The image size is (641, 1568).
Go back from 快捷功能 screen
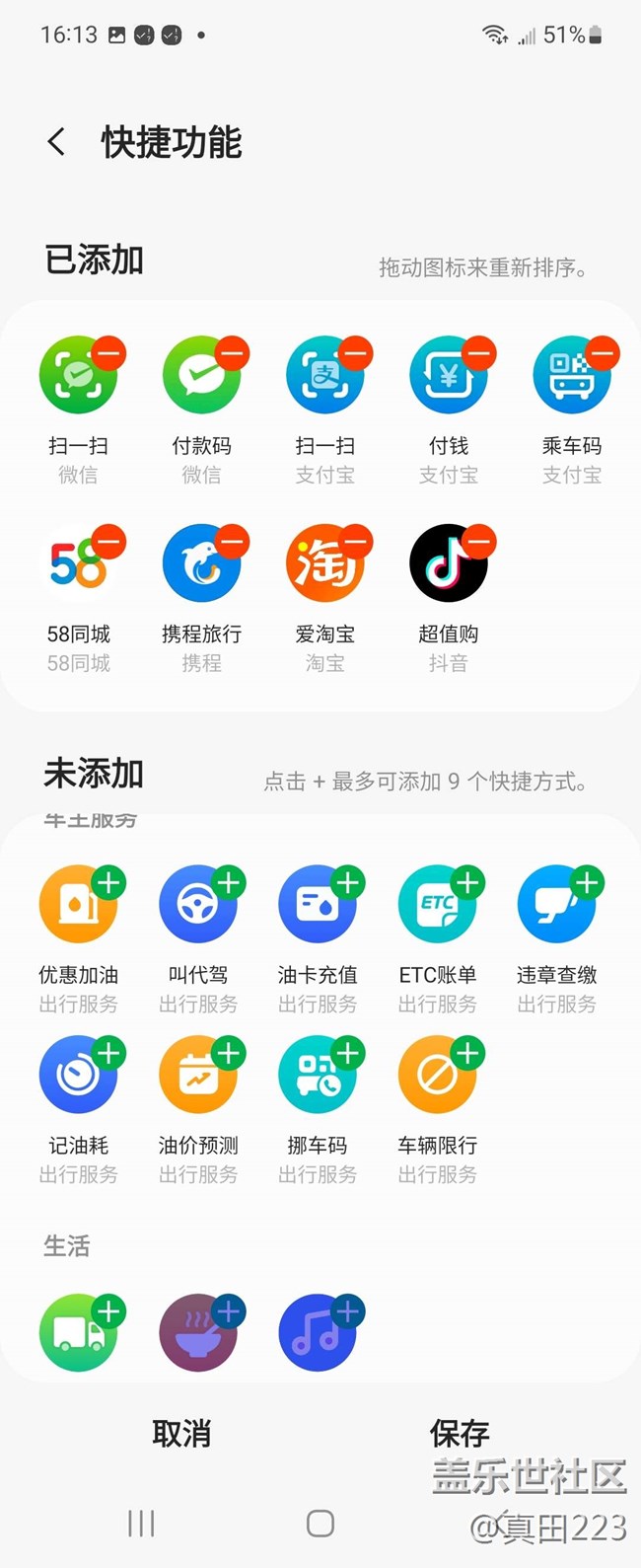56,142
